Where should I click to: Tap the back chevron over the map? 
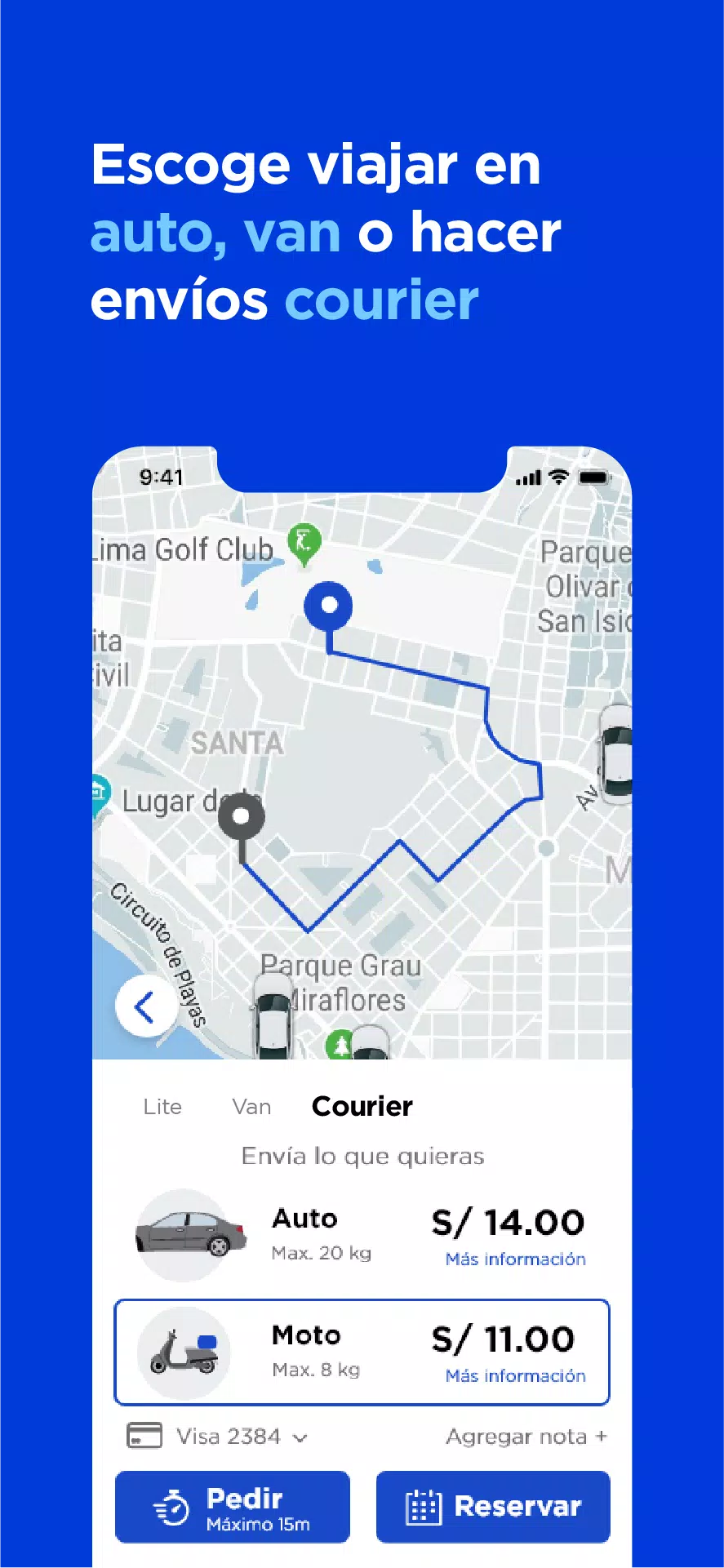point(146,1005)
